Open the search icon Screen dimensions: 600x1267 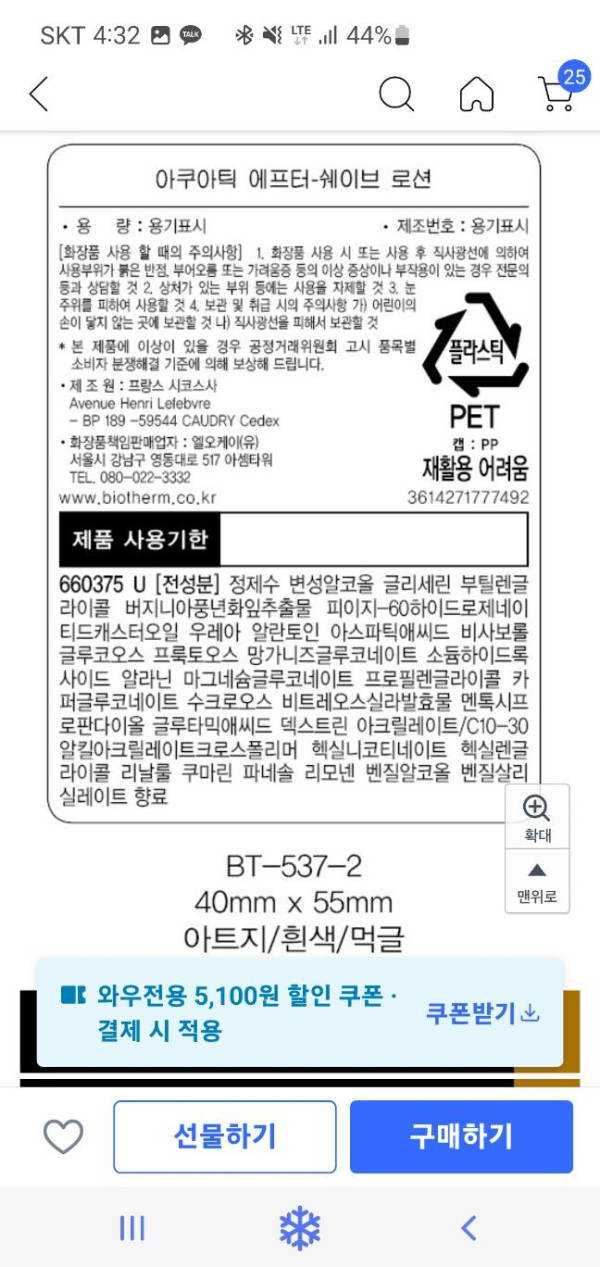click(396, 94)
